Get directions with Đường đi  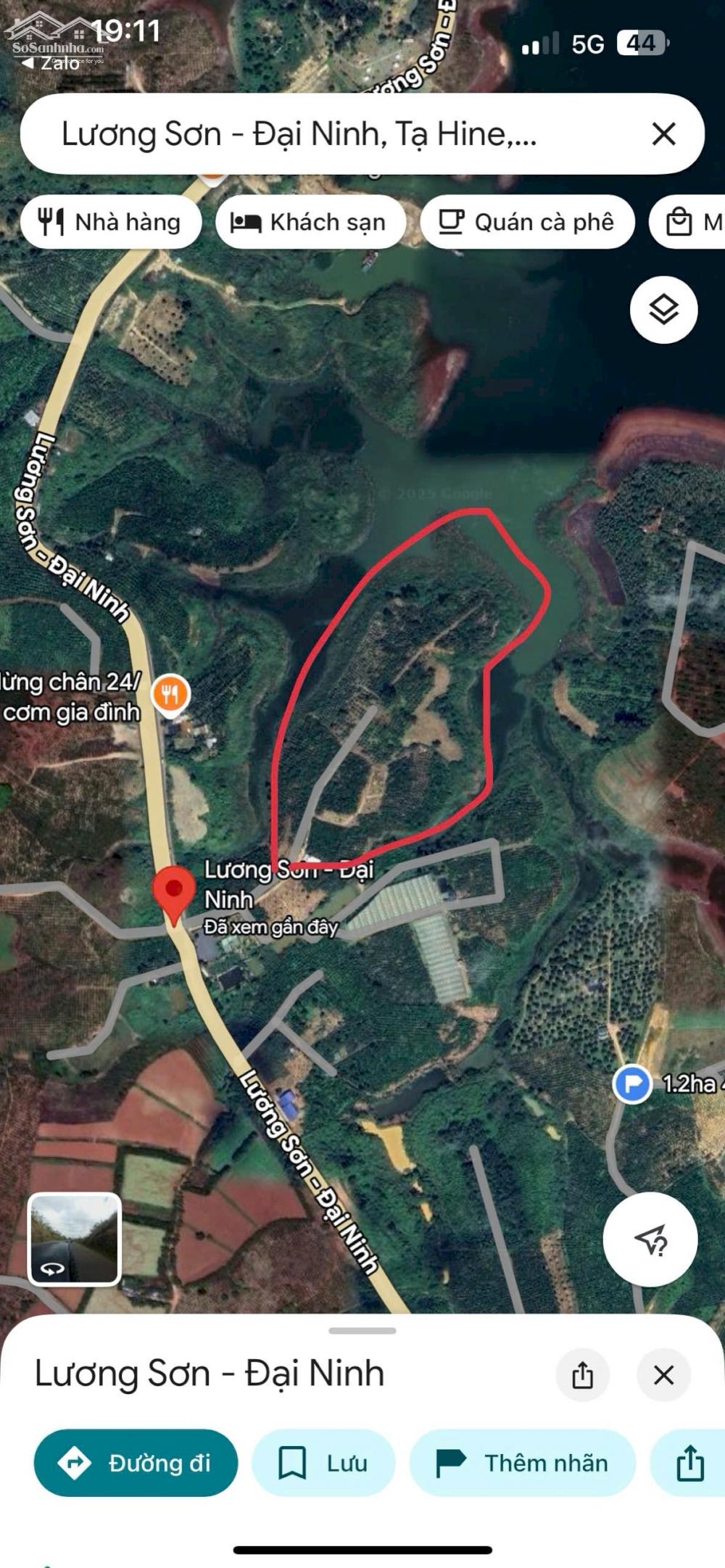[x=136, y=1463]
